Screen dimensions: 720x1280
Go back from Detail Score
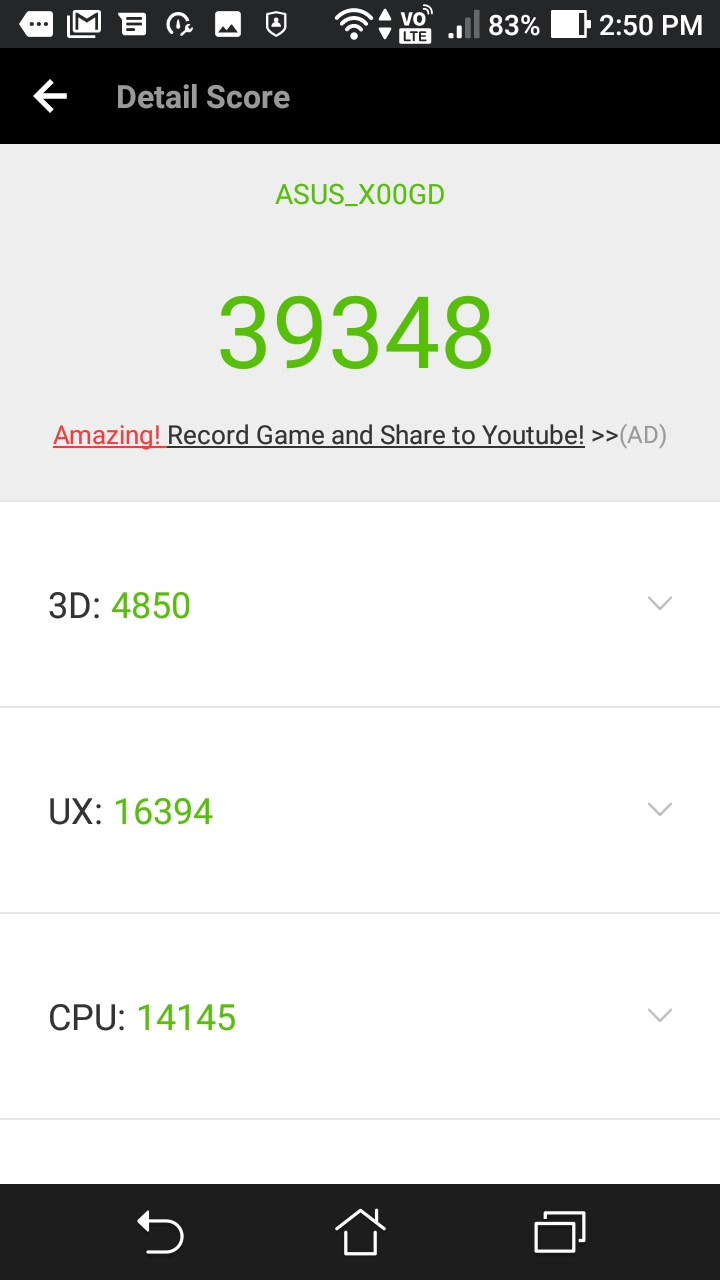50,97
